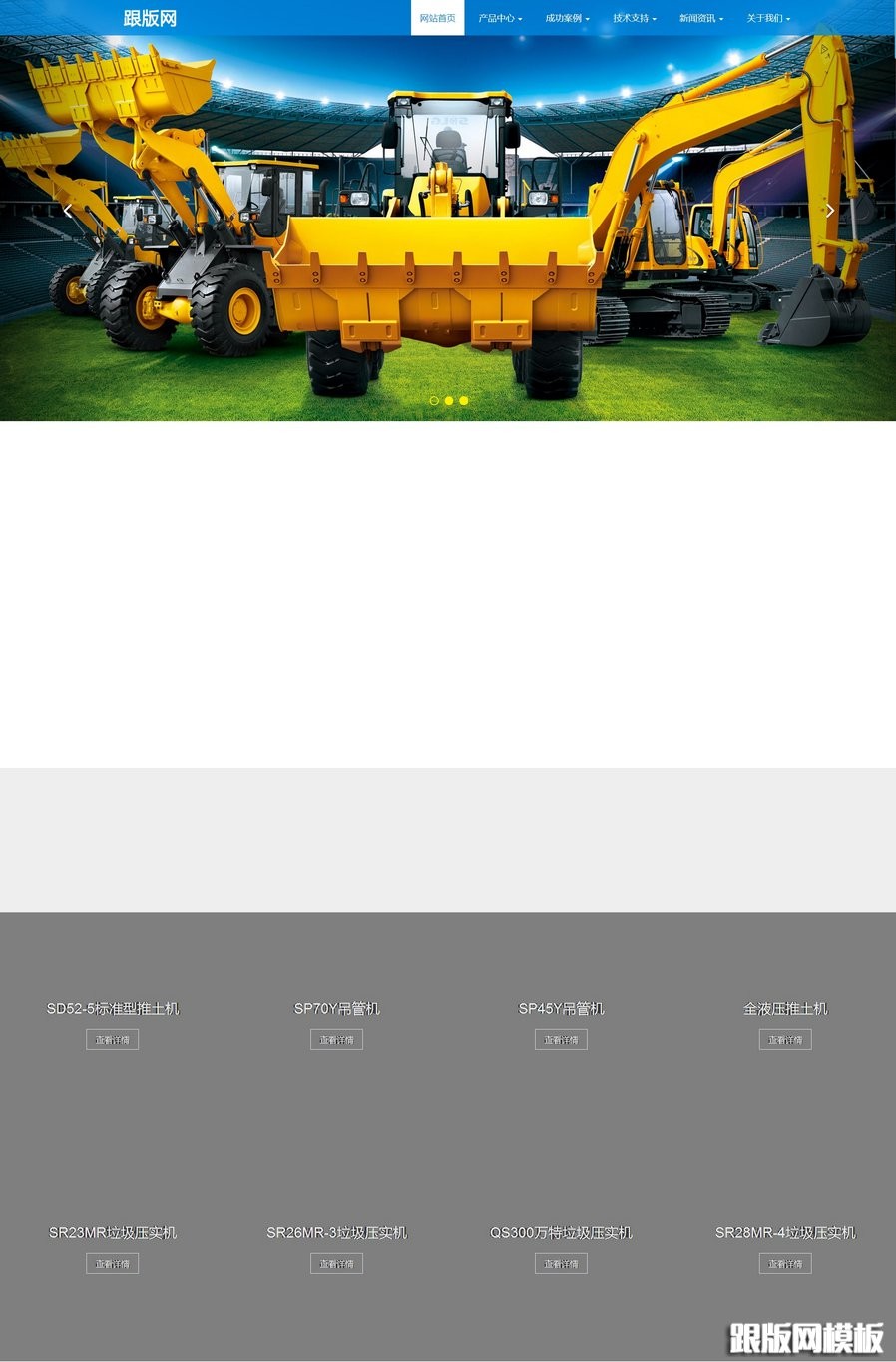Expand the 产品中心 dropdown menu
The width and height of the screenshot is (896, 1362).
[500, 18]
